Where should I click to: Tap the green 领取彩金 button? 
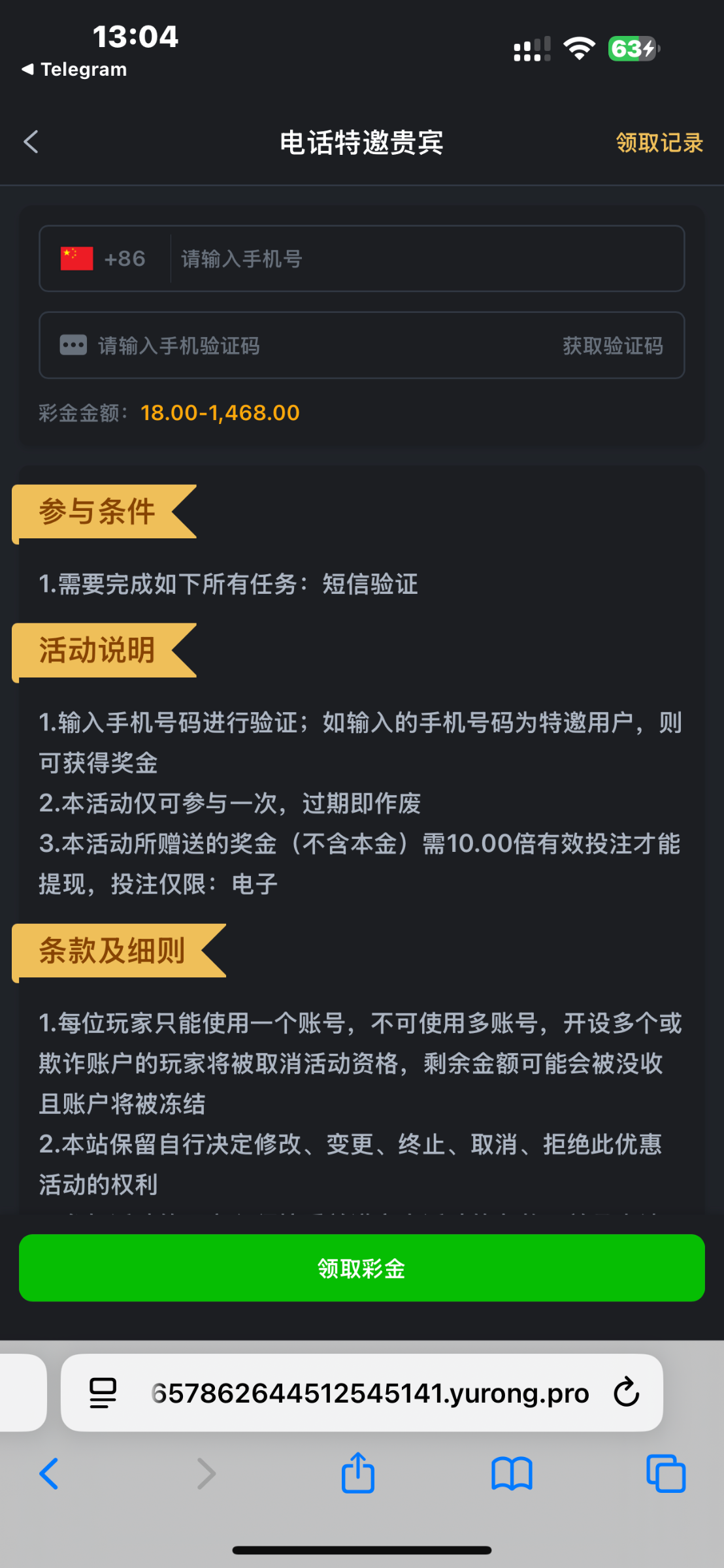(x=361, y=1268)
